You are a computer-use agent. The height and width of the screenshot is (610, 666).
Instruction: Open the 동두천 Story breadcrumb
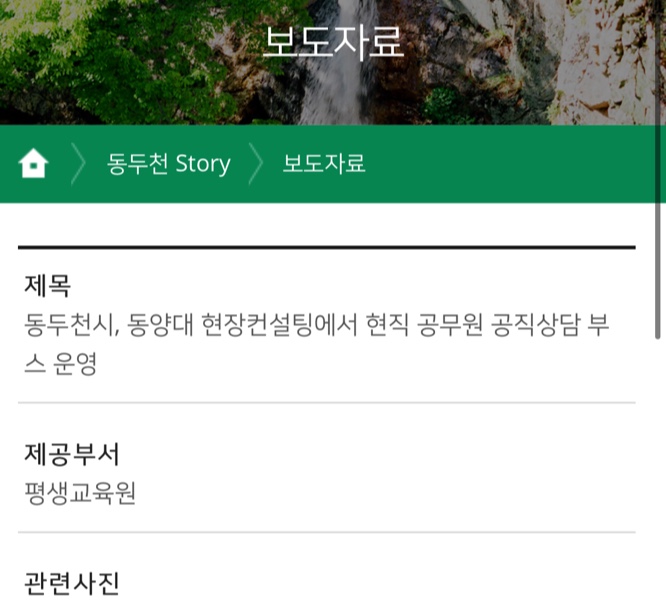tap(168, 164)
